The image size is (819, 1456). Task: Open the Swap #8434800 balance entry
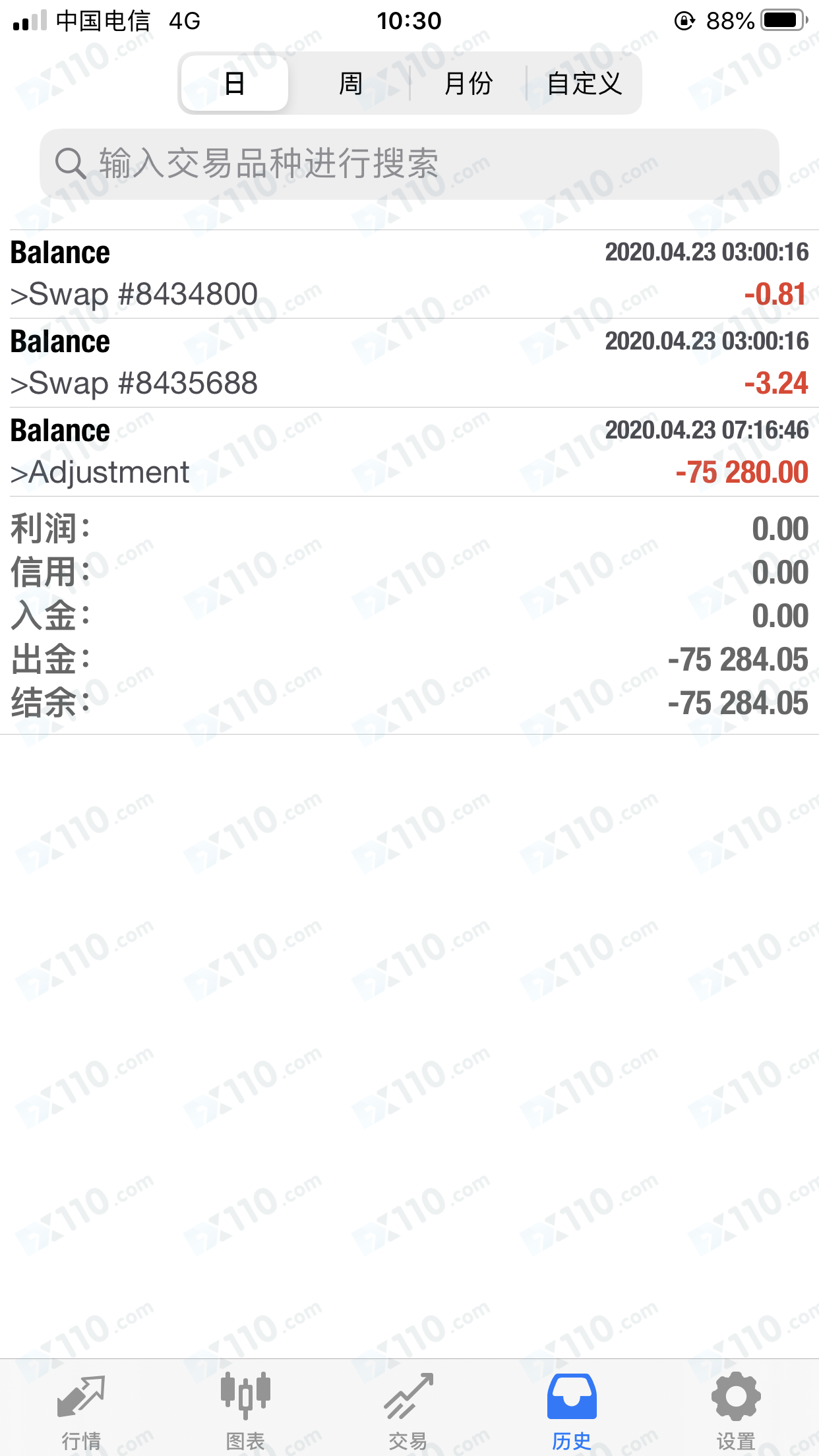click(409, 274)
